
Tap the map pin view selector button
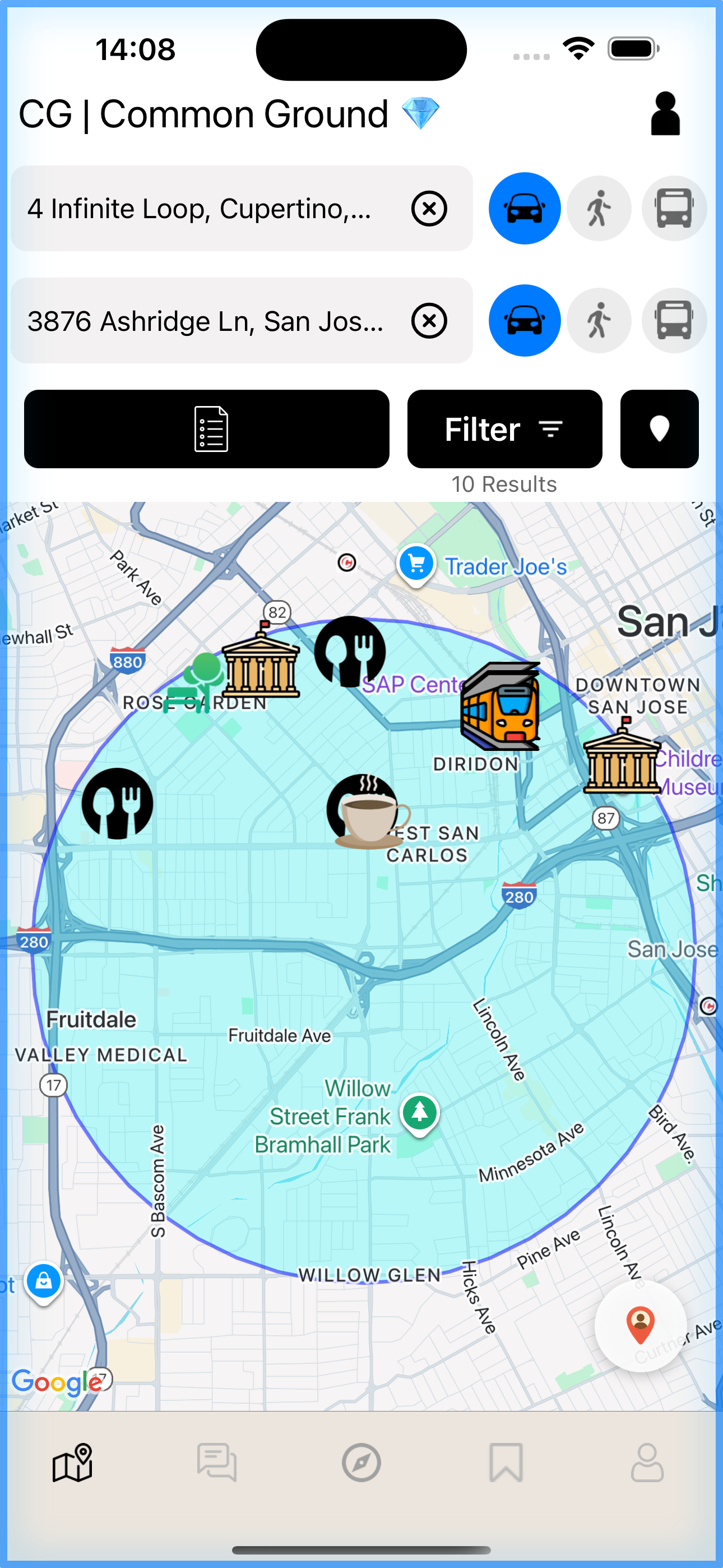[660, 428]
